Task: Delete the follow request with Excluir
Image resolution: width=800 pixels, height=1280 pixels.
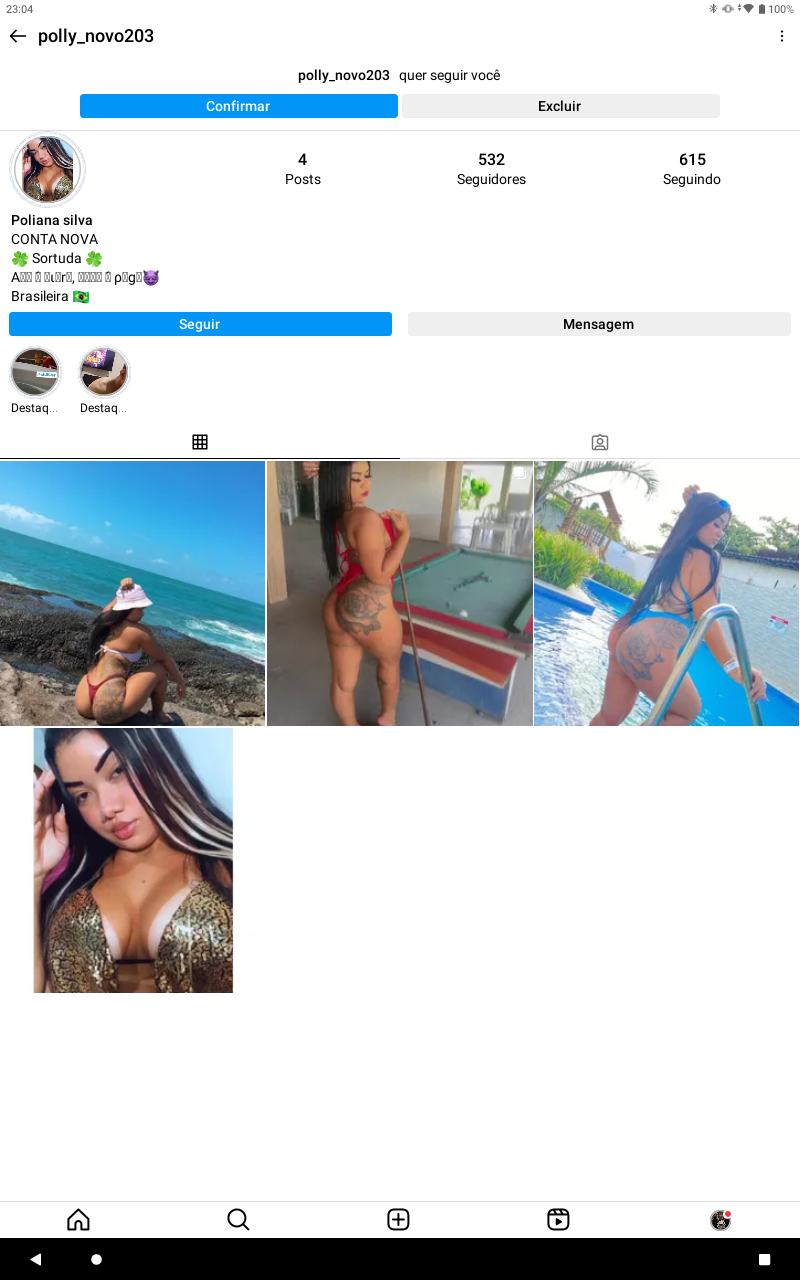Action: [560, 106]
